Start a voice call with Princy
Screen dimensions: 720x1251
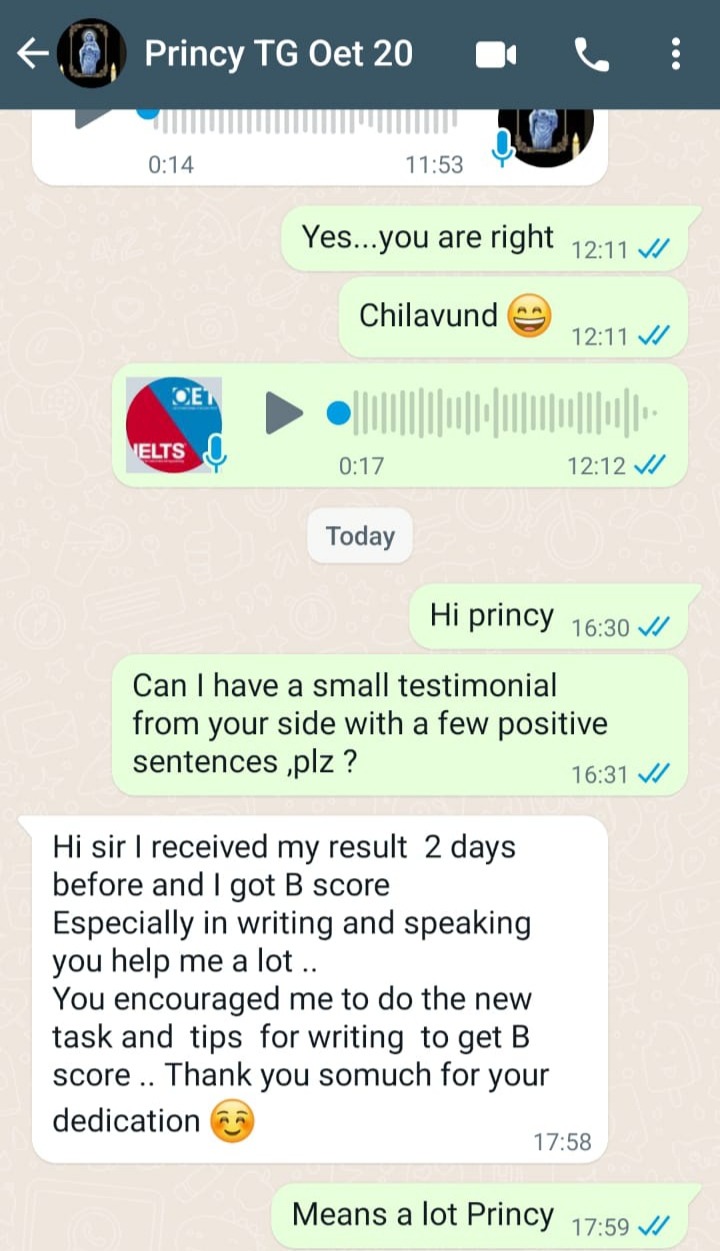tap(592, 56)
